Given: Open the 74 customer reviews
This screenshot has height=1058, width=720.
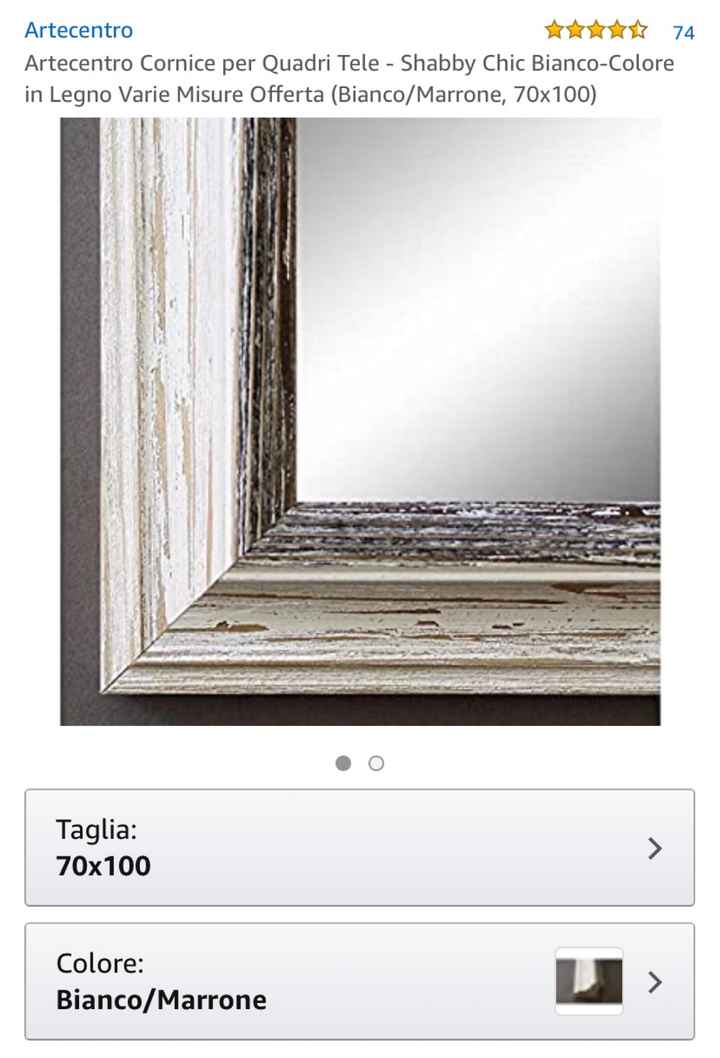Looking at the screenshot, I should click(x=683, y=32).
